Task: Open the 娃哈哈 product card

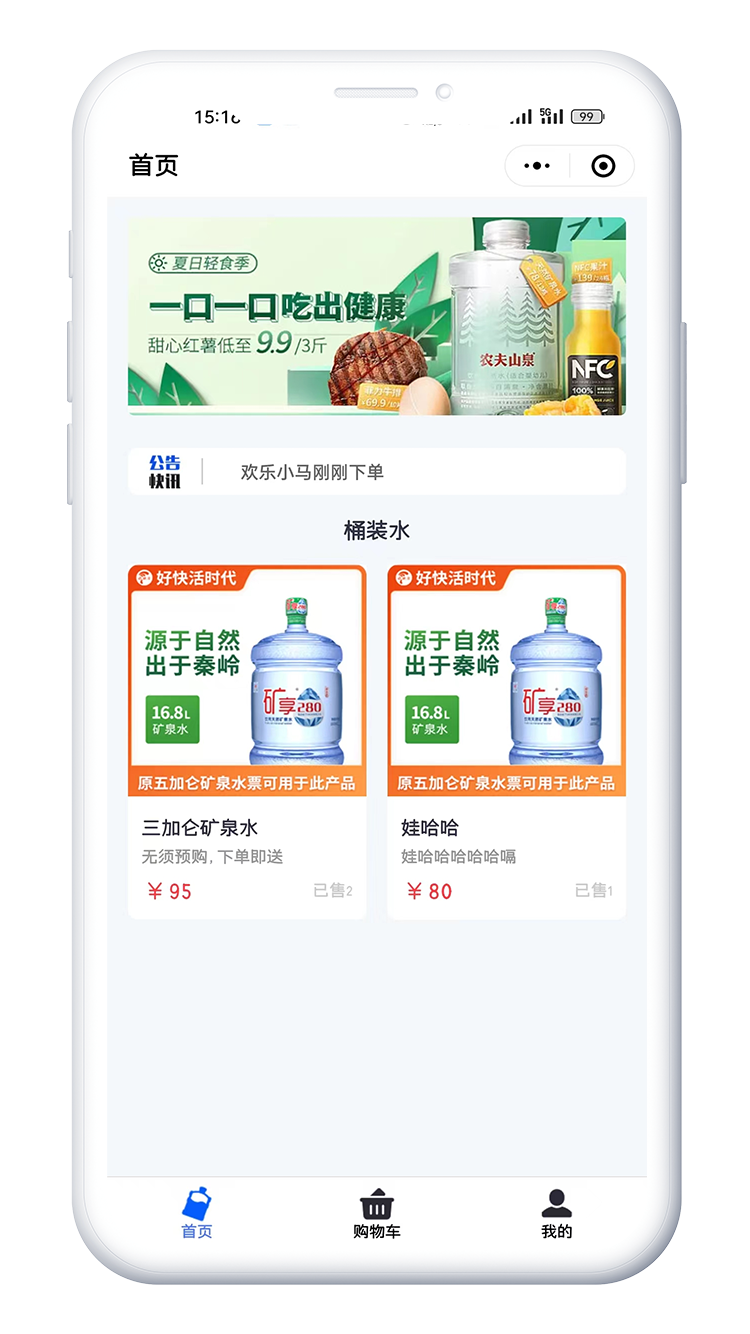Action: pos(506,742)
